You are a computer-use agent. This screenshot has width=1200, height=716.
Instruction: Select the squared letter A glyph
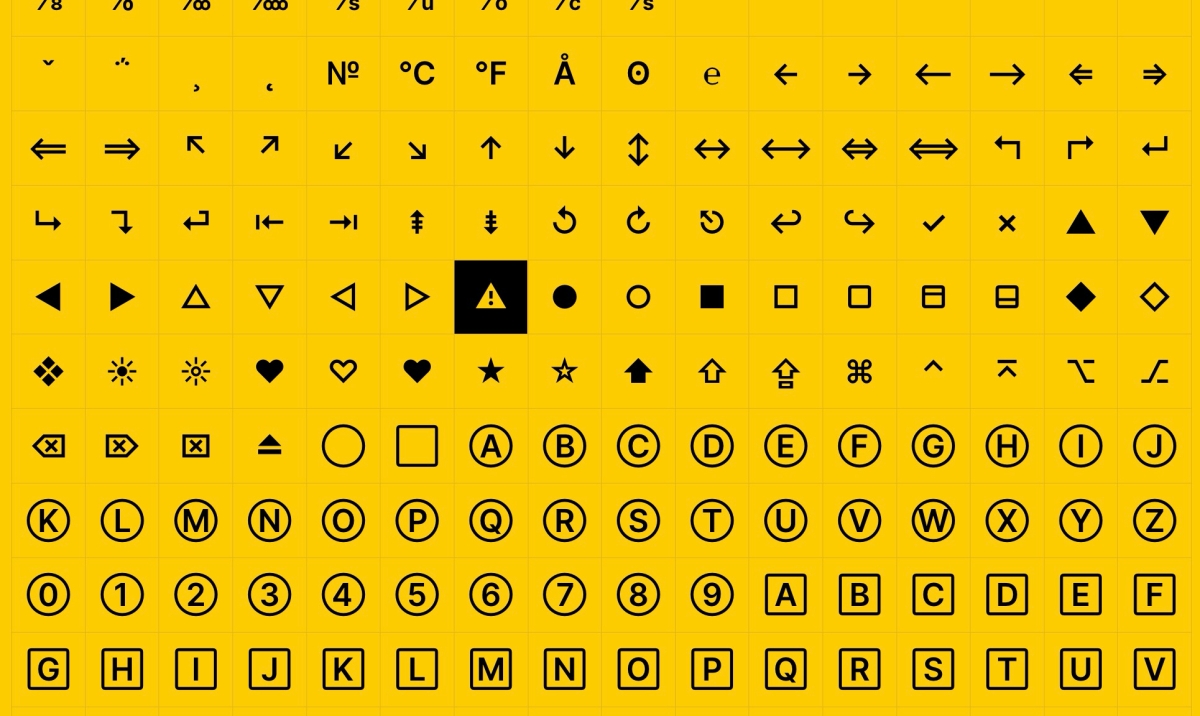(785, 595)
